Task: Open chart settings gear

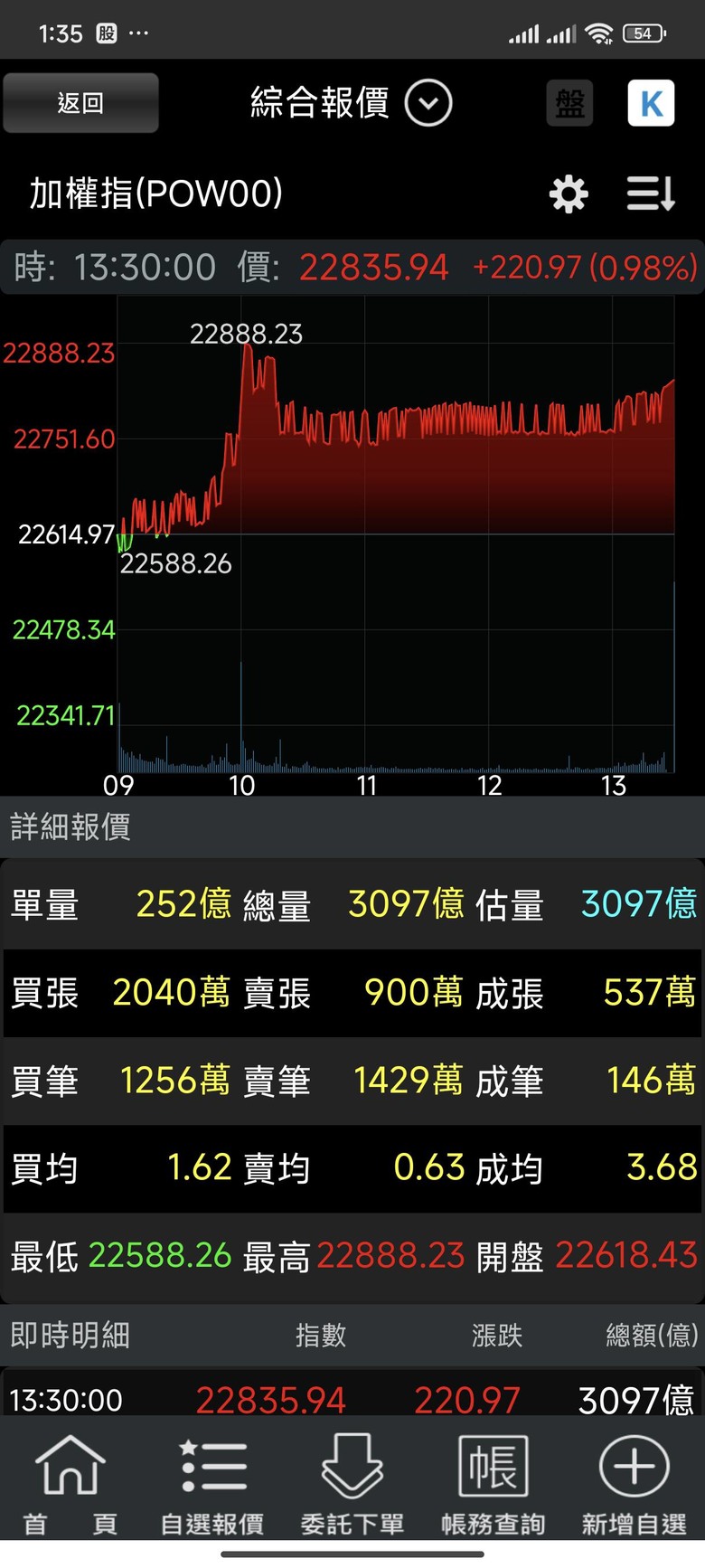Action: [x=569, y=194]
